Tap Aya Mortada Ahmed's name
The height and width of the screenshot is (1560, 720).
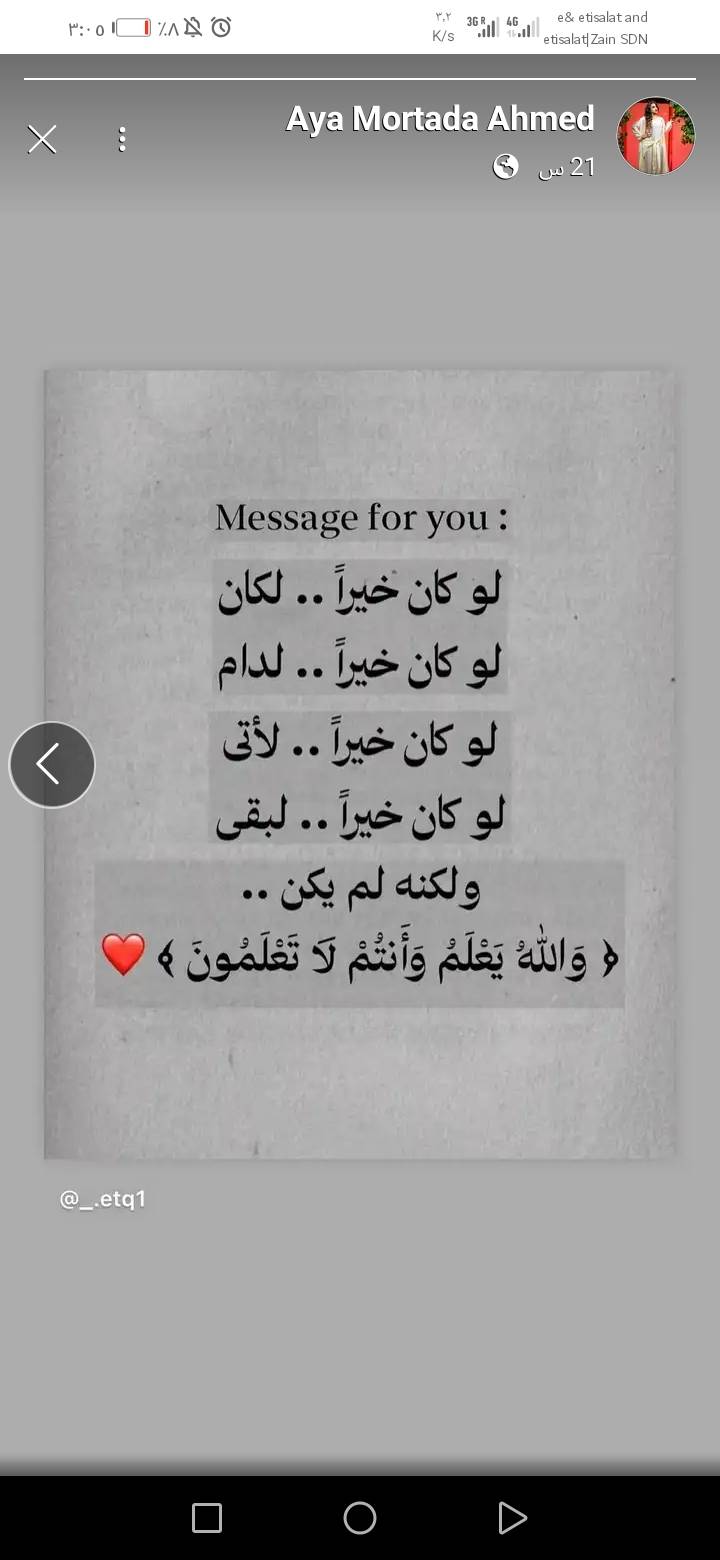[x=440, y=119]
